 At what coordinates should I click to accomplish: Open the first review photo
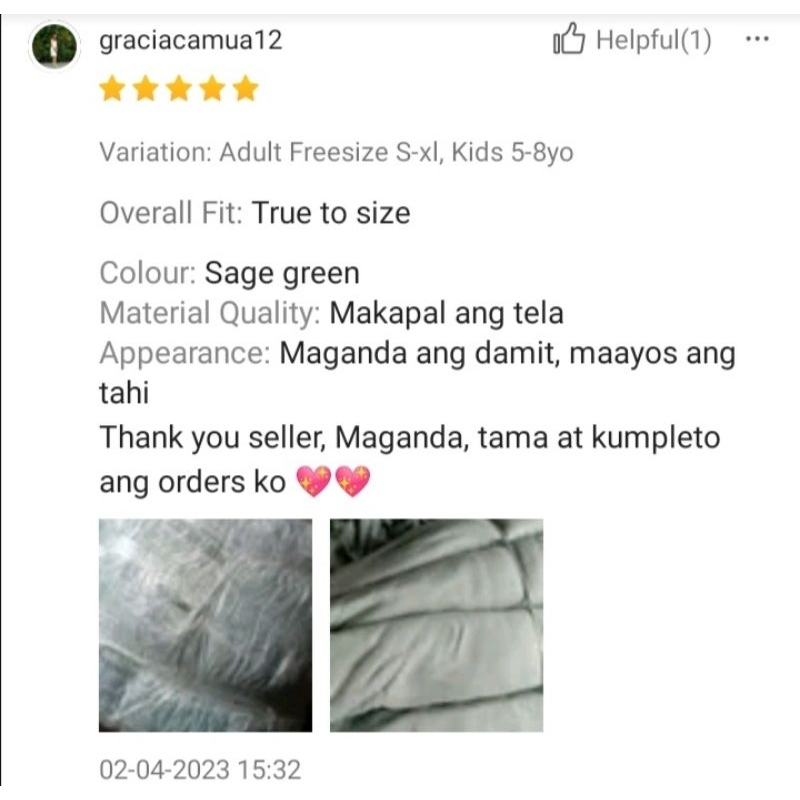[x=205, y=625]
